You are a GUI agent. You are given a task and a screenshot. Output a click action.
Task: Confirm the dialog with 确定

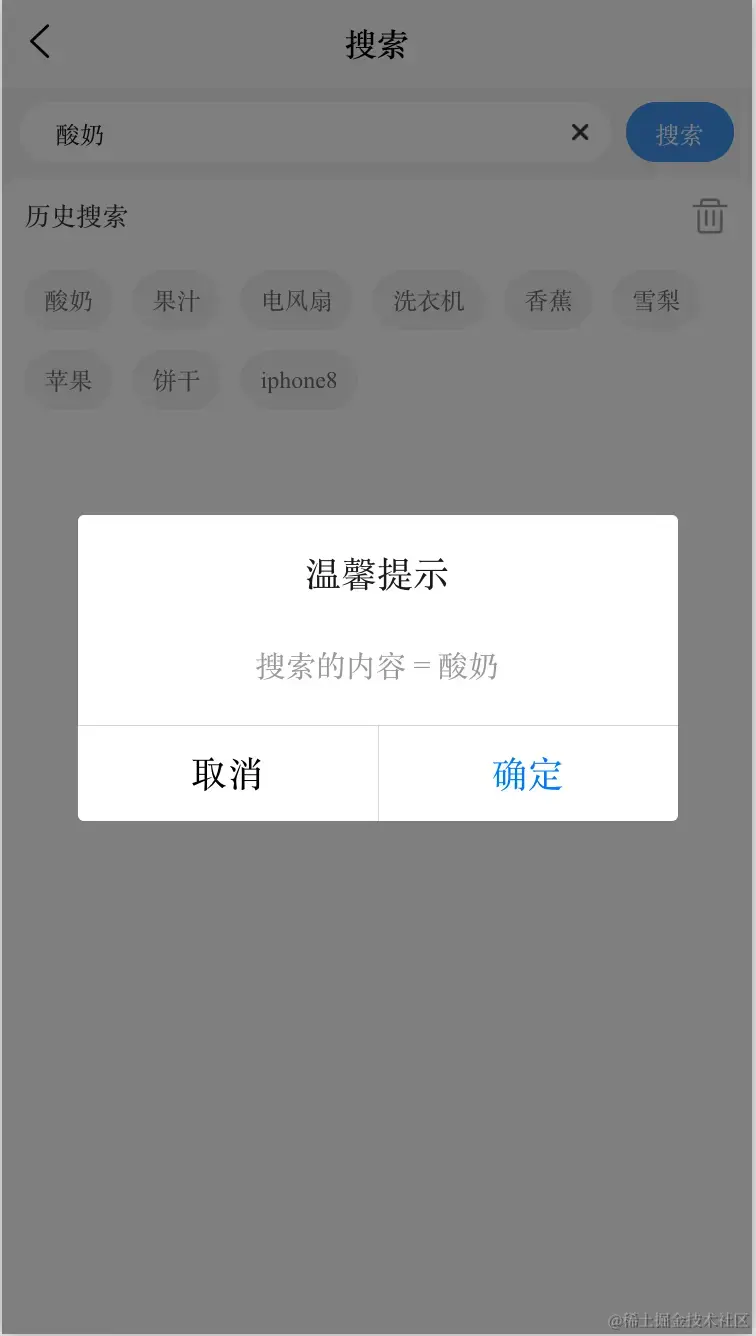coord(528,774)
